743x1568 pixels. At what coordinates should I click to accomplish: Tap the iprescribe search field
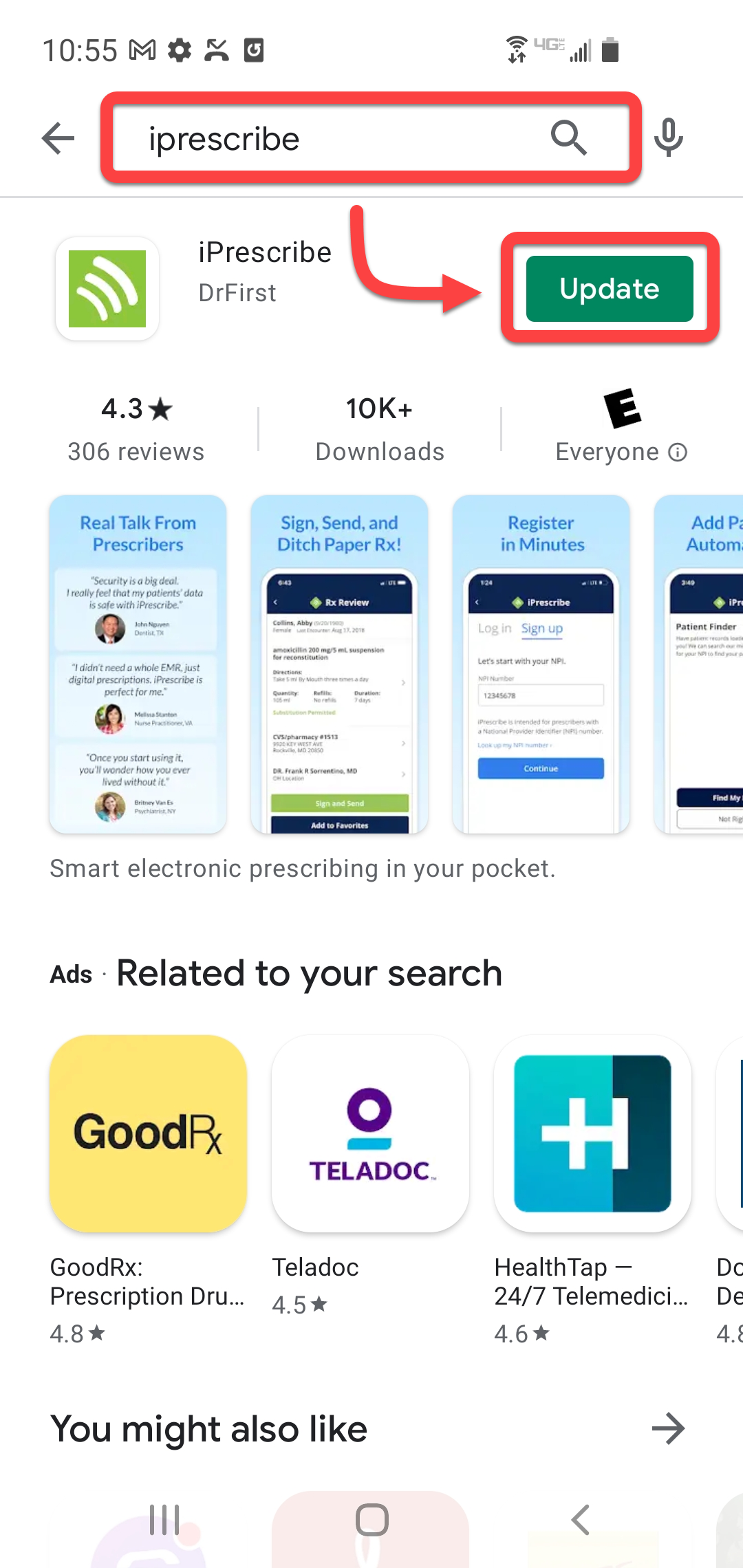click(330, 138)
